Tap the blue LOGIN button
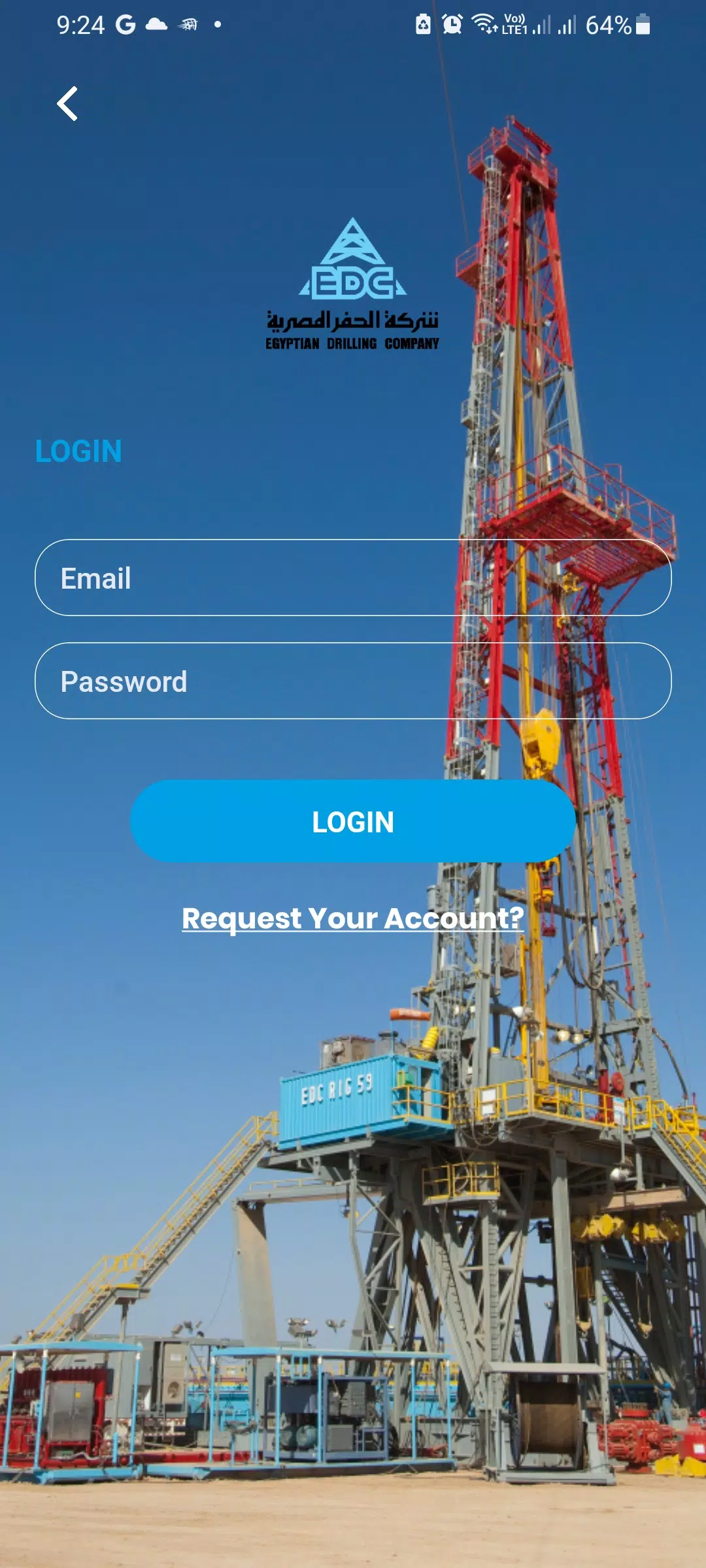The image size is (706, 1568). pos(353,821)
